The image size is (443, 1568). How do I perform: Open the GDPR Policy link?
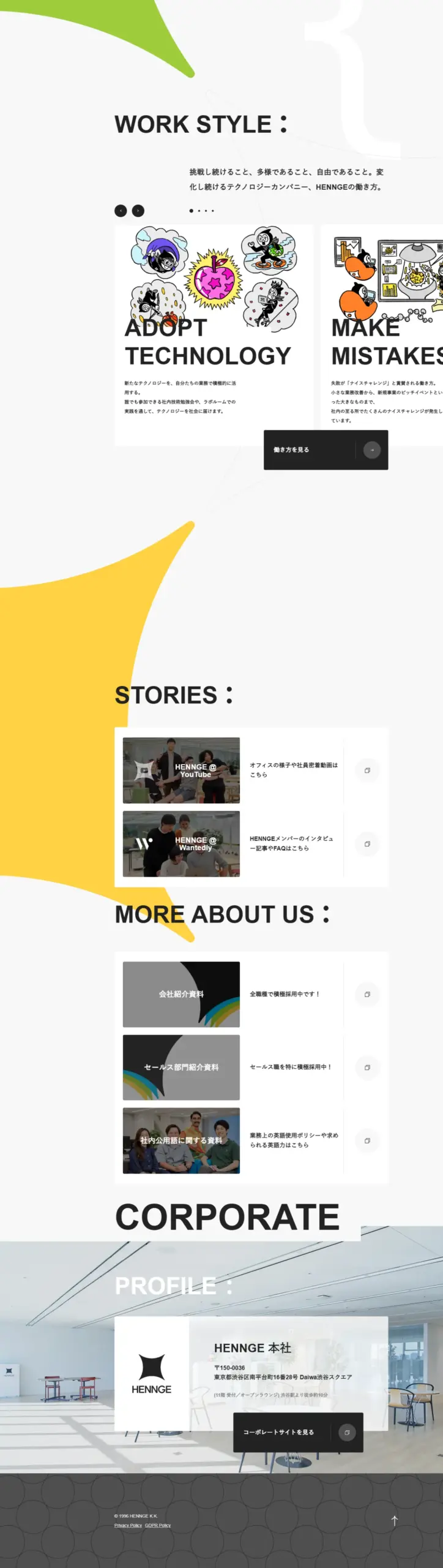[158, 1525]
